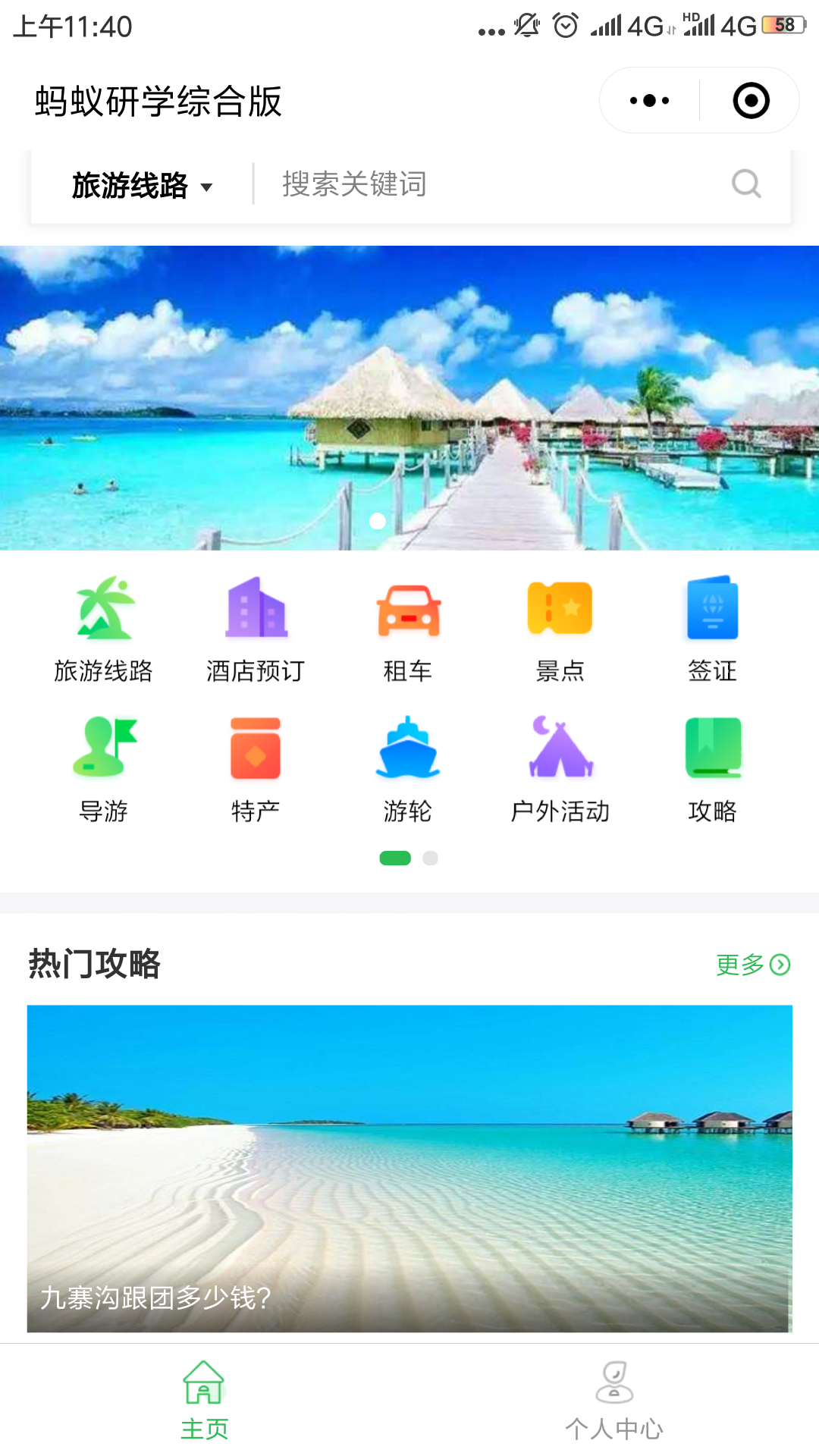Go to the 租车 car rental section
The image size is (819, 1456).
tap(408, 629)
